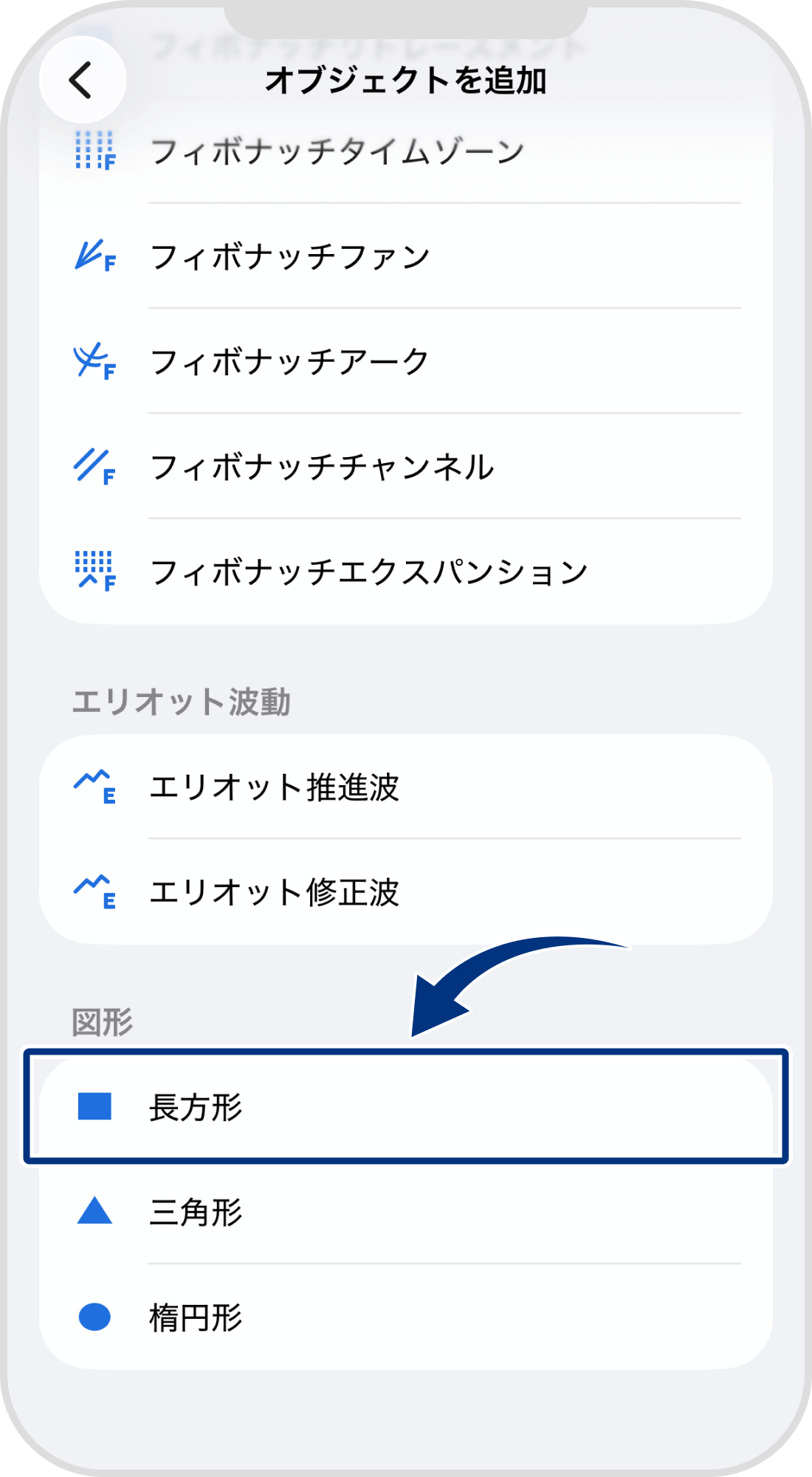
Task: Select the Fibonacci Fan icon
Action: click(94, 256)
